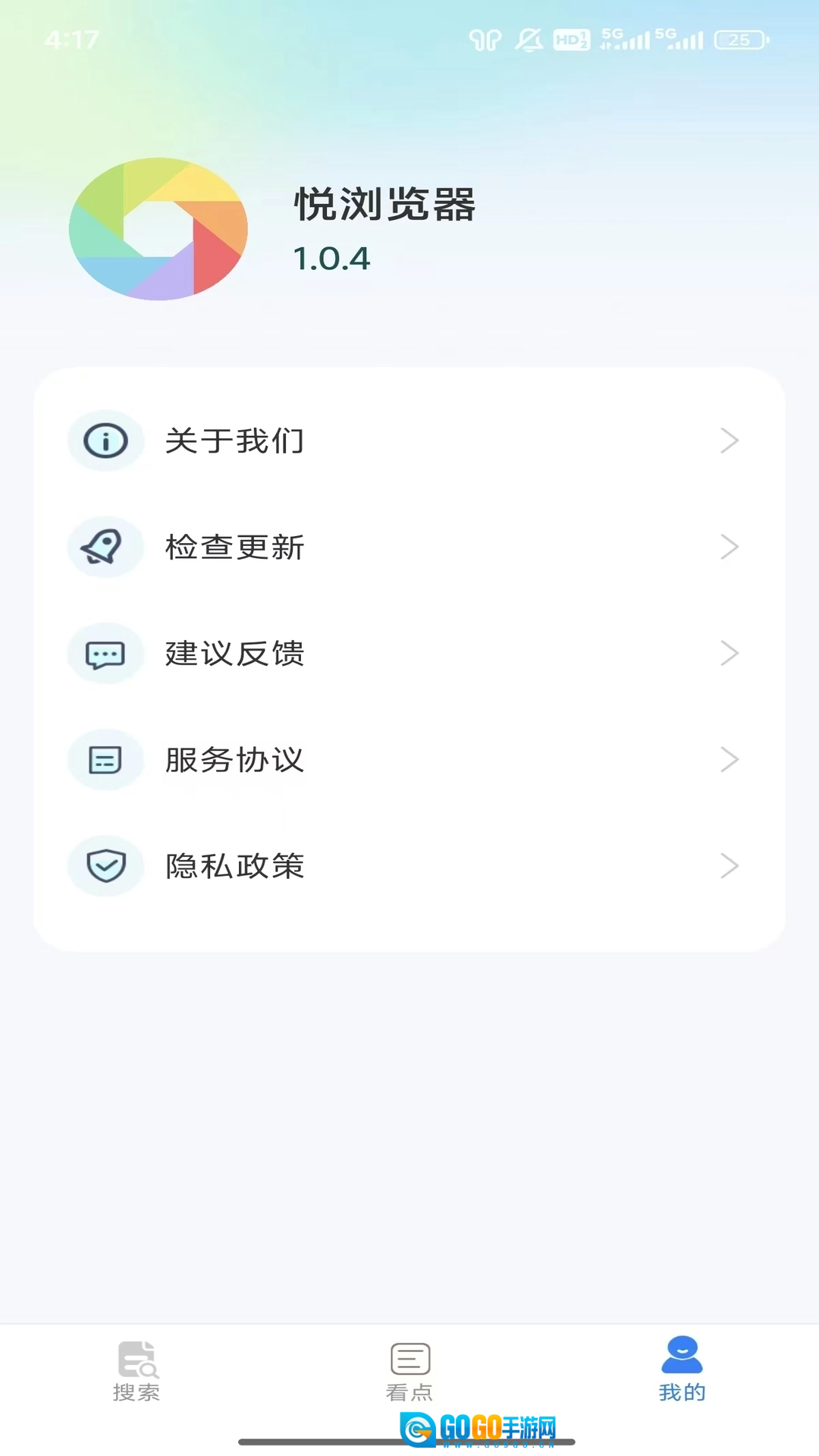Click the info icon beside 关于我们
The image size is (819, 1456).
coord(105,441)
